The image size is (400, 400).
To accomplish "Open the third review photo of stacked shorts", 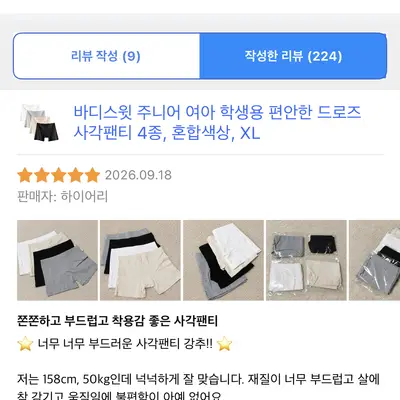I will 223,260.
